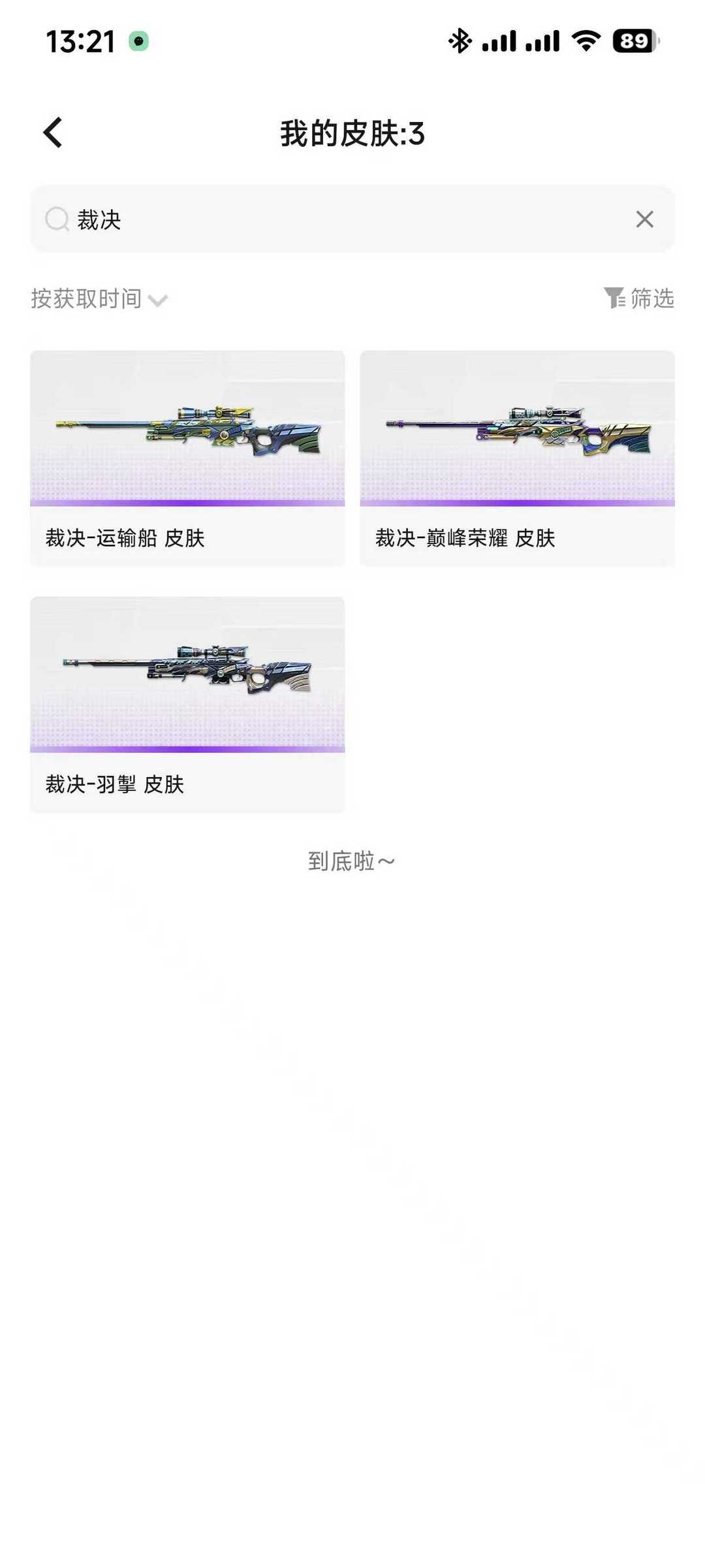This screenshot has height=1568, width=705.
Task: Select the 裁决-羽掣 skin card
Action: point(187,704)
